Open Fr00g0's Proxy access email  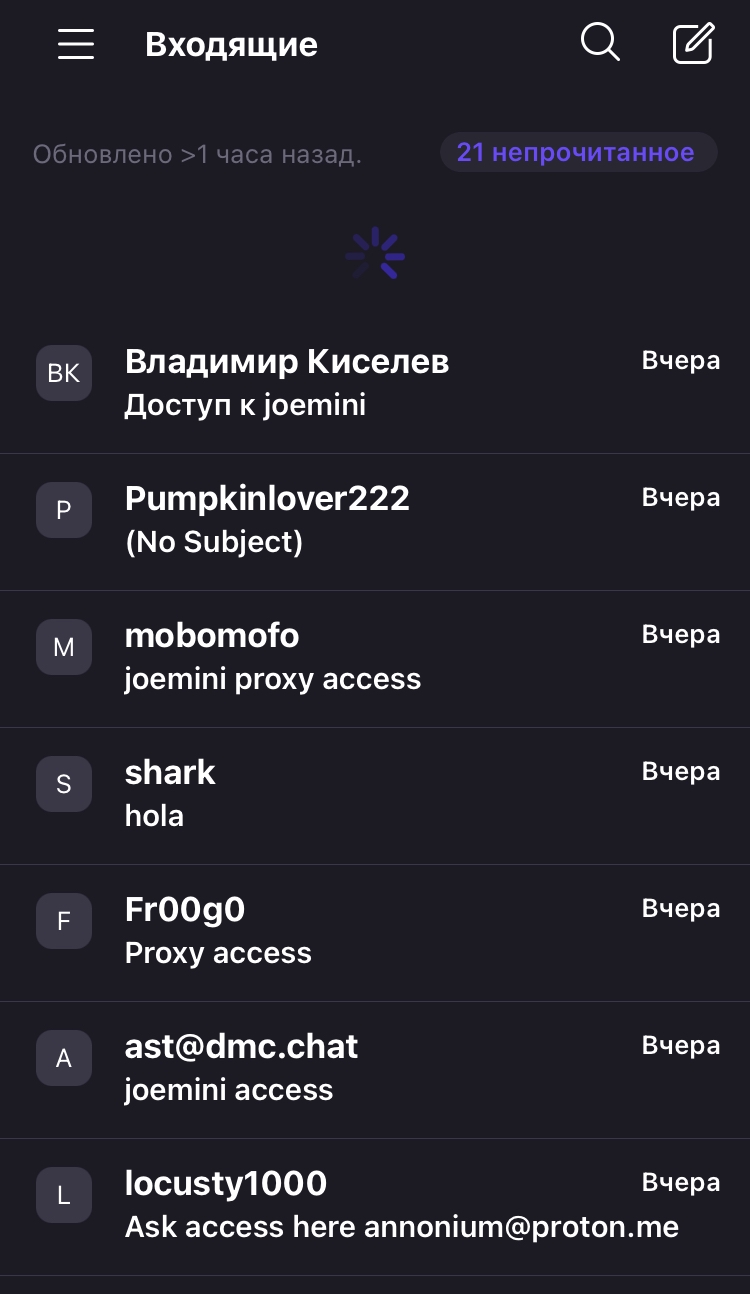(x=375, y=933)
